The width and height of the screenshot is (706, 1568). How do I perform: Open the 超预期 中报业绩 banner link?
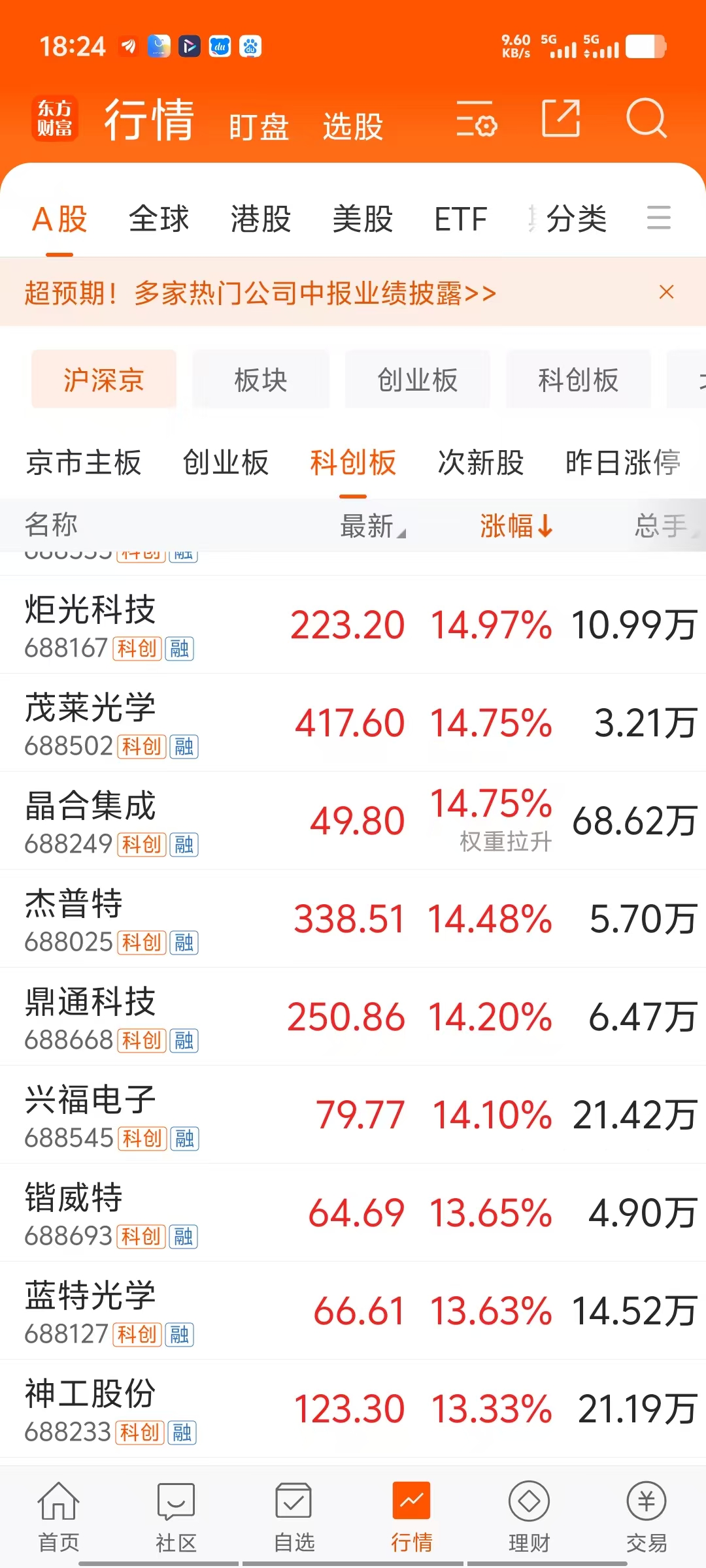(x=260, y=293)
